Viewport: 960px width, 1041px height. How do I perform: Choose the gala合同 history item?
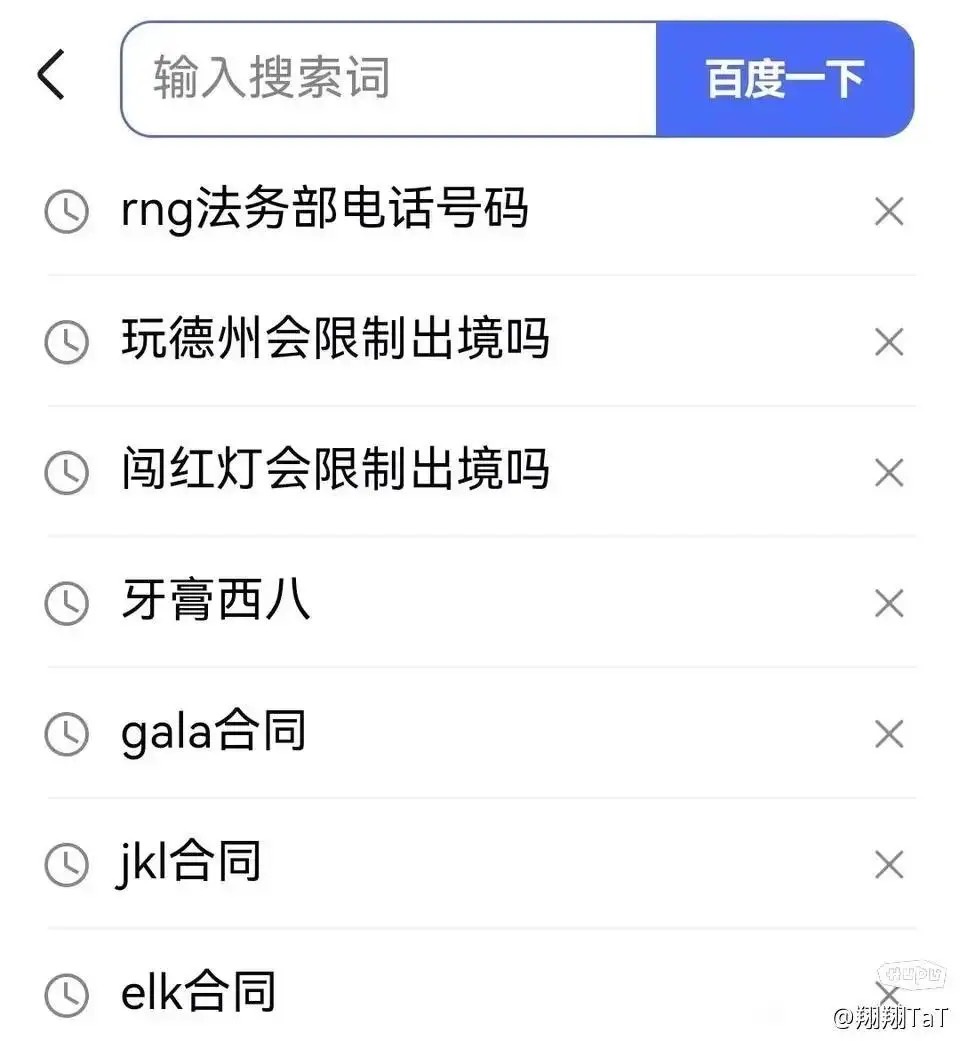213,733
